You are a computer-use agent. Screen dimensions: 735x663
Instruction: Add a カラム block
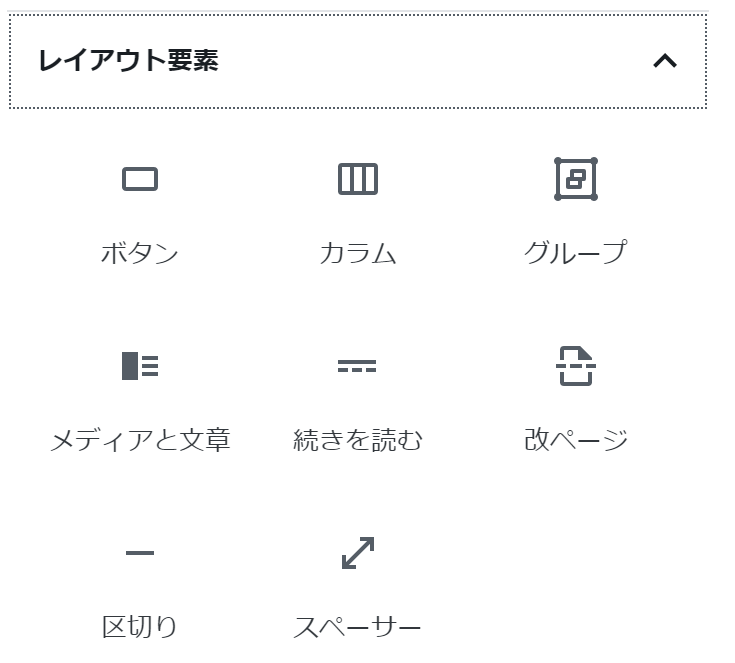[x=358, y=210]
